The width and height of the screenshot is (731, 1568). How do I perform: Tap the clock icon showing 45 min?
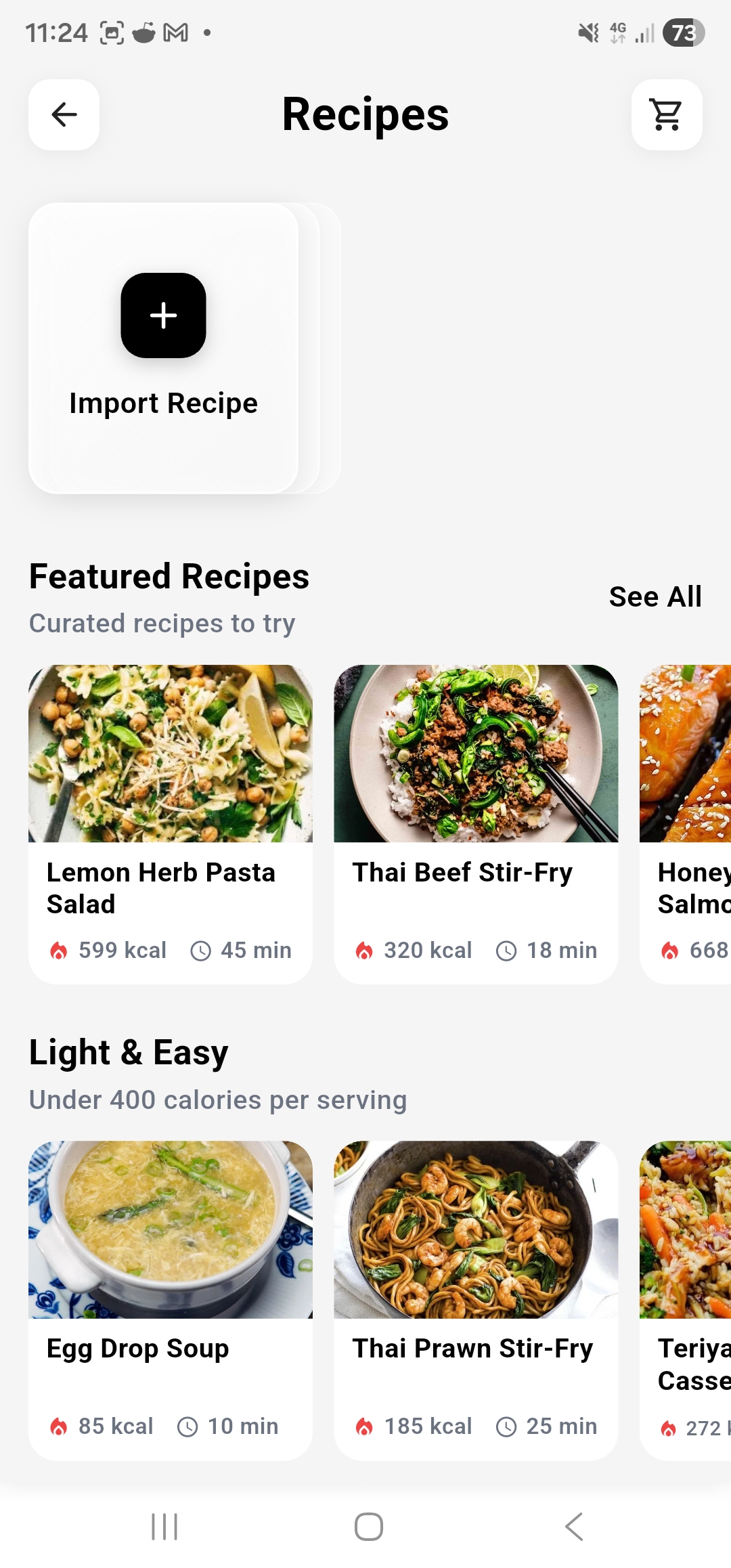click(201, 950)
